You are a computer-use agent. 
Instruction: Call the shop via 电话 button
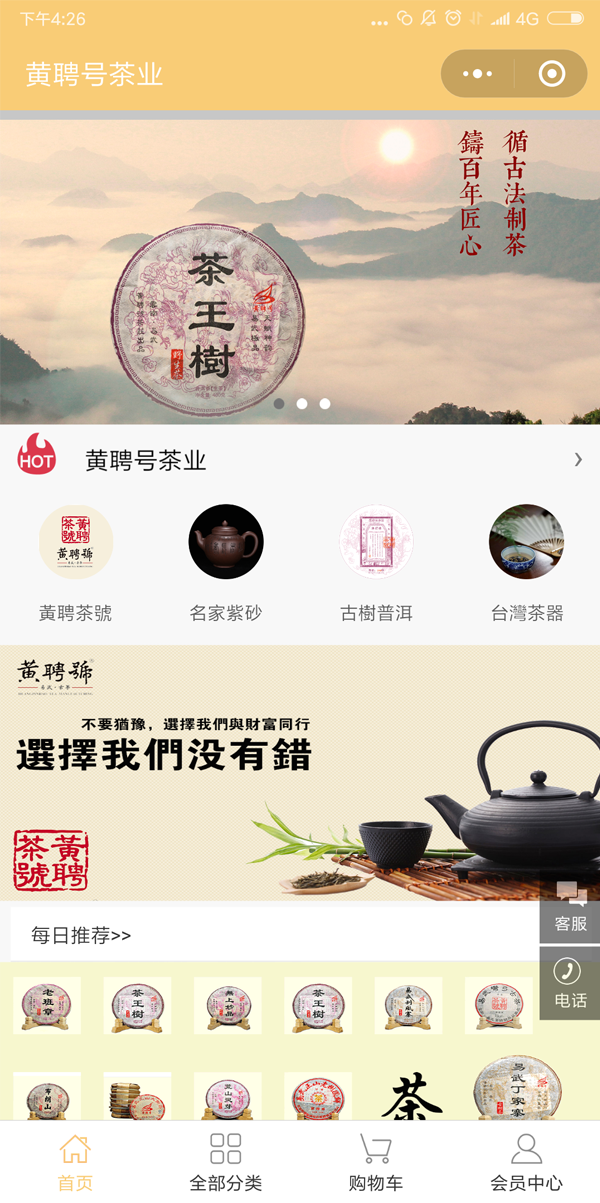pyautogui.click(x=570, y=984)
